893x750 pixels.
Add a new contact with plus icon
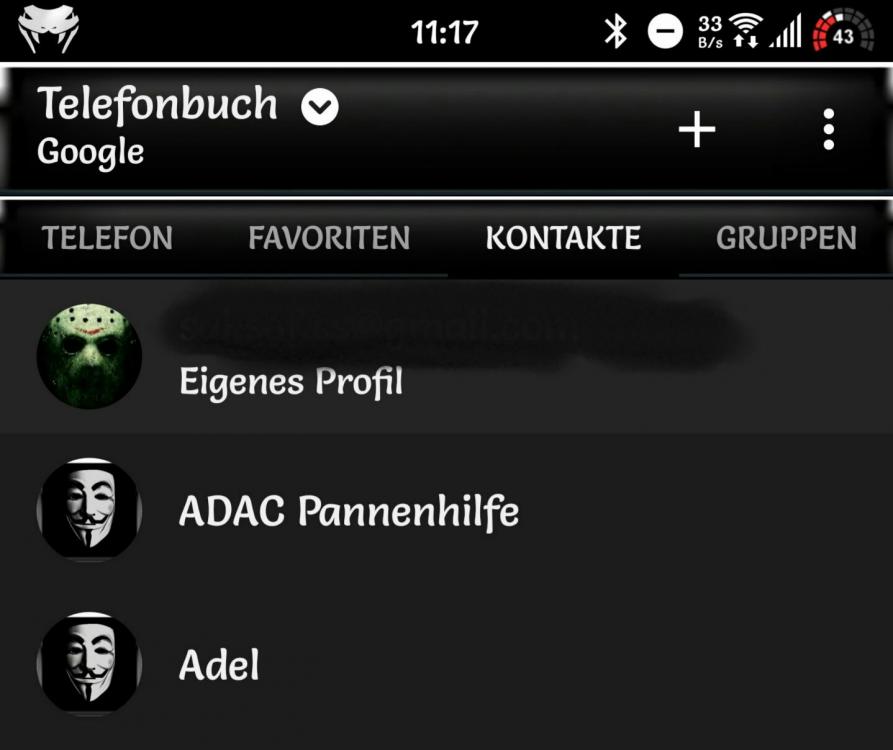pos(697,130)
